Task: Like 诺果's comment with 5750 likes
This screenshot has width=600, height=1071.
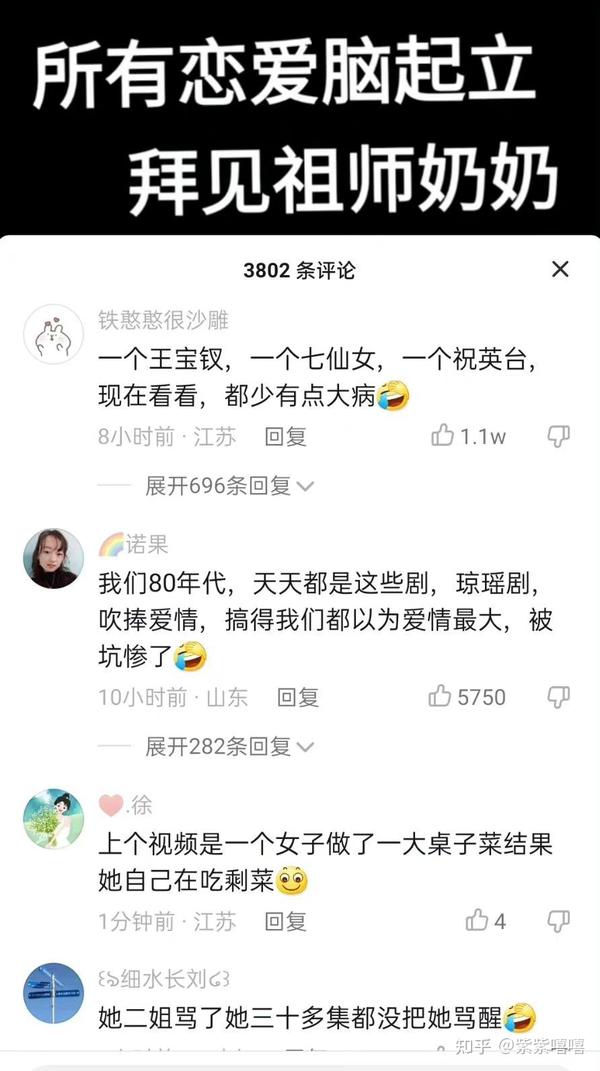Action: click(440, 697)
